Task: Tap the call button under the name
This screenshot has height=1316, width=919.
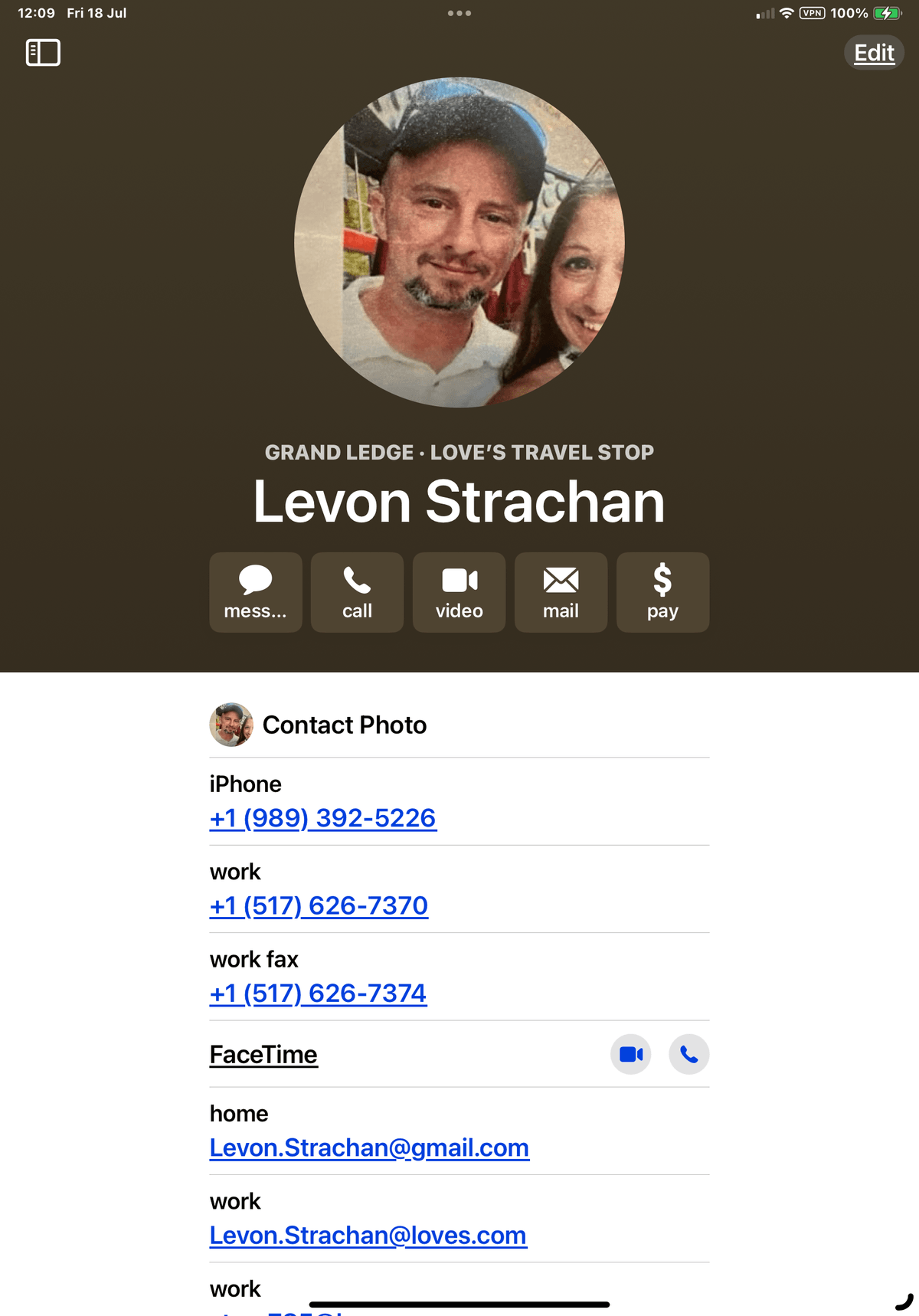Action: [357, 592]
